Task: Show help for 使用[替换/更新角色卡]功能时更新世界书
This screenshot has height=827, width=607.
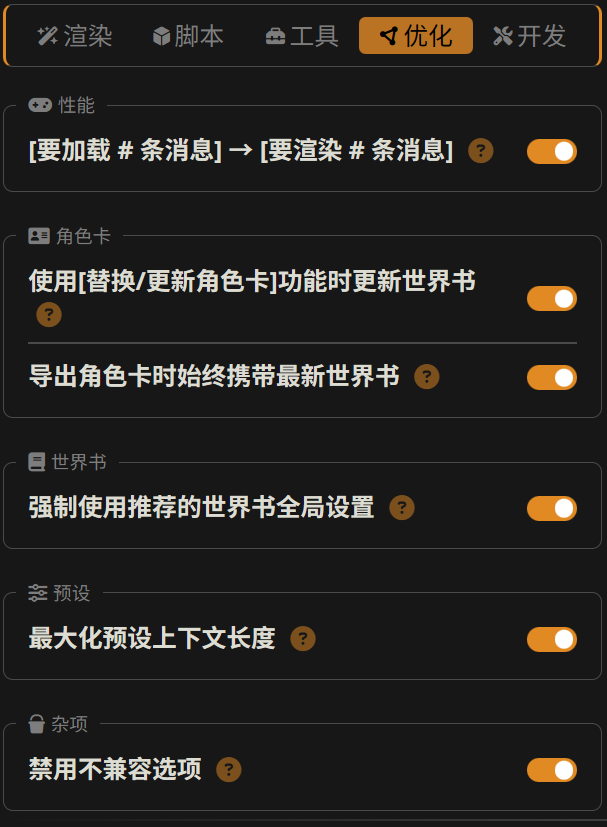Action: coord(49,315)
